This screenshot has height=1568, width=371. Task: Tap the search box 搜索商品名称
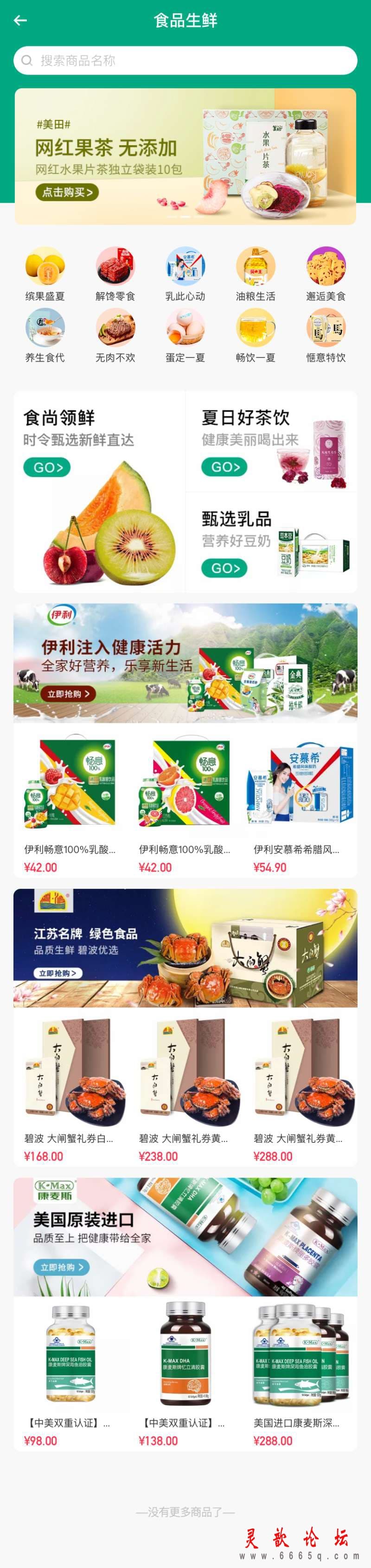tap(185, 60)
